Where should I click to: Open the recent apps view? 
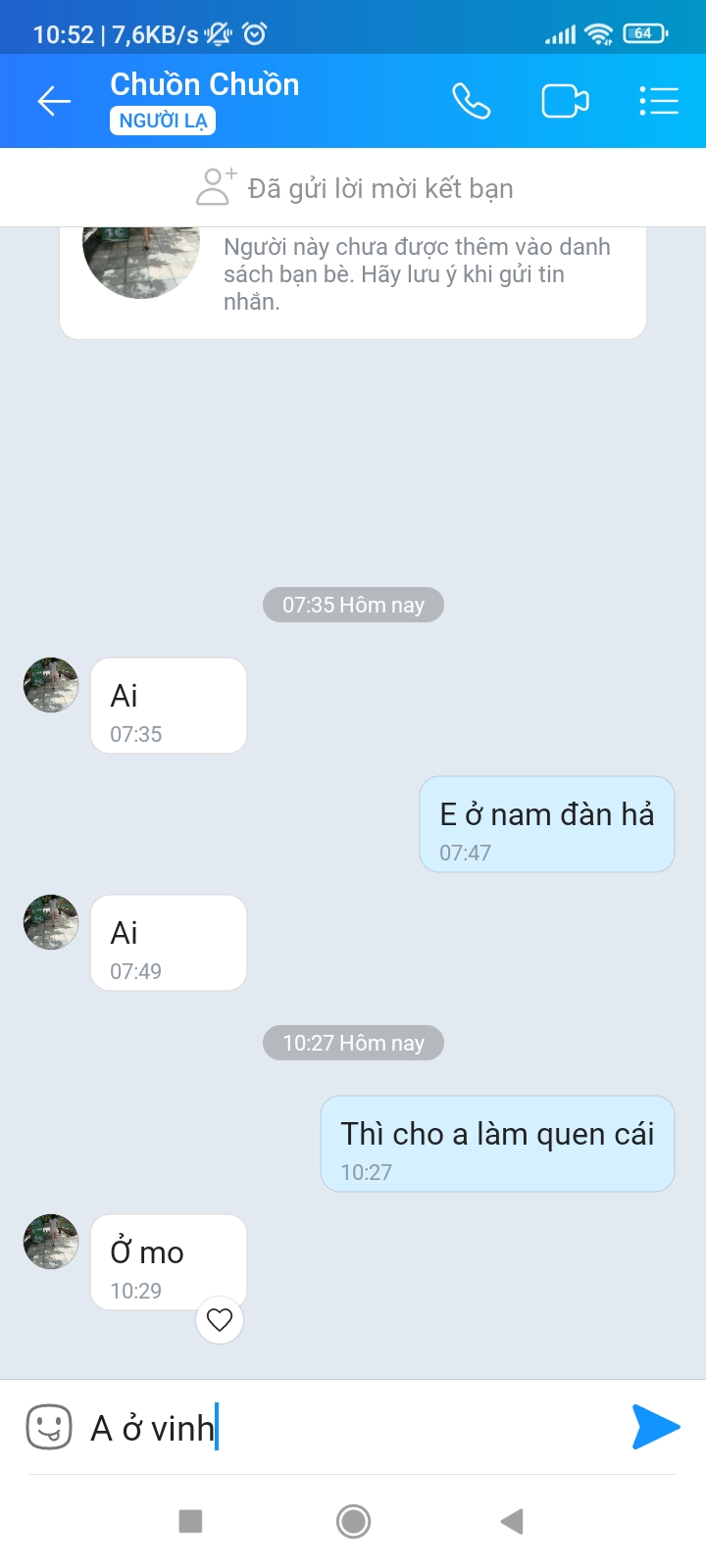pyautogui.click(x=190, y=1521)
